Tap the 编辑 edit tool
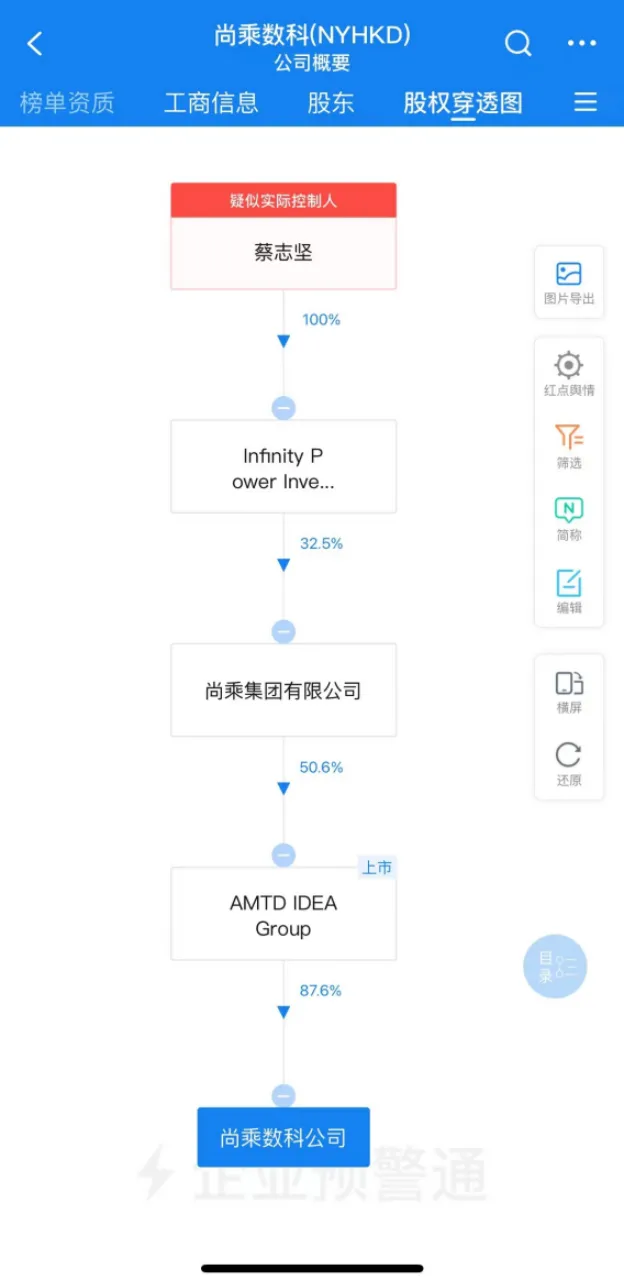The height and width of the screenshot is (1280, 624). (x=569, y=592)
